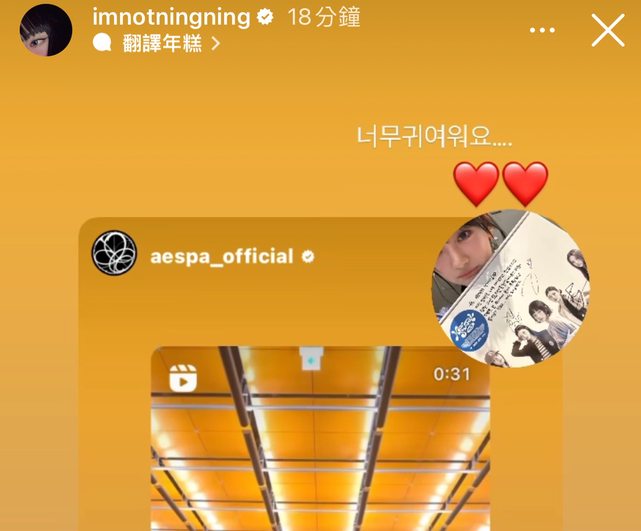Open the story overflow menu
Viewport: 641px width, 531px height.
click(542, 31)
